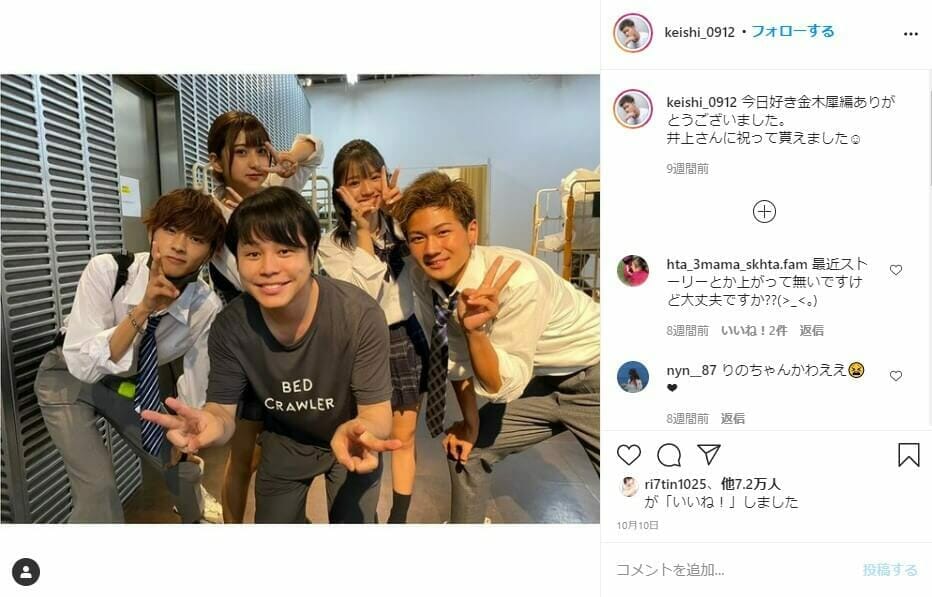
Task: Reply to hta_3mama_skhta.fam's comment
Action: click(811, 330)
